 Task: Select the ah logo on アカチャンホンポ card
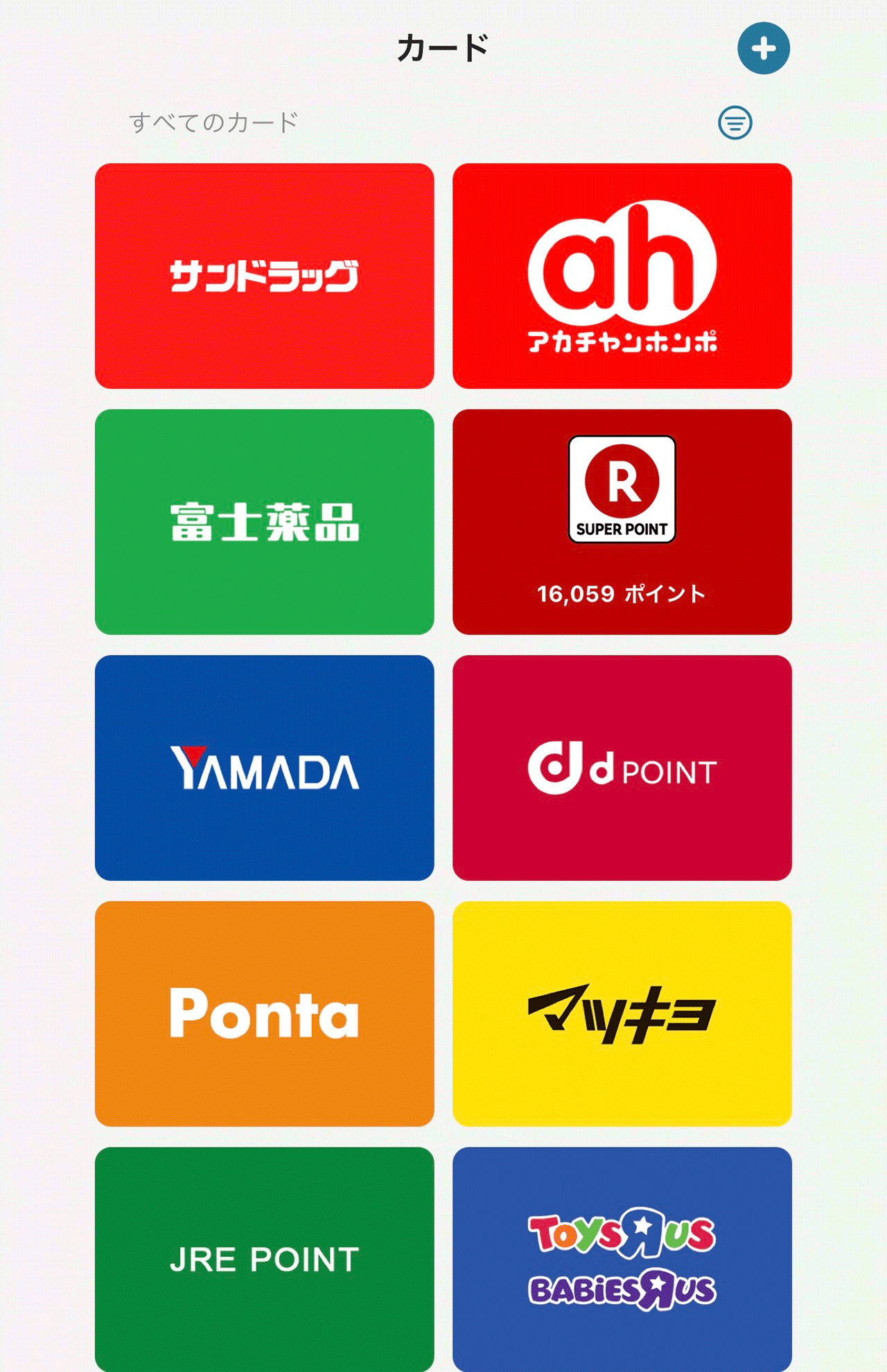[622, 263]
